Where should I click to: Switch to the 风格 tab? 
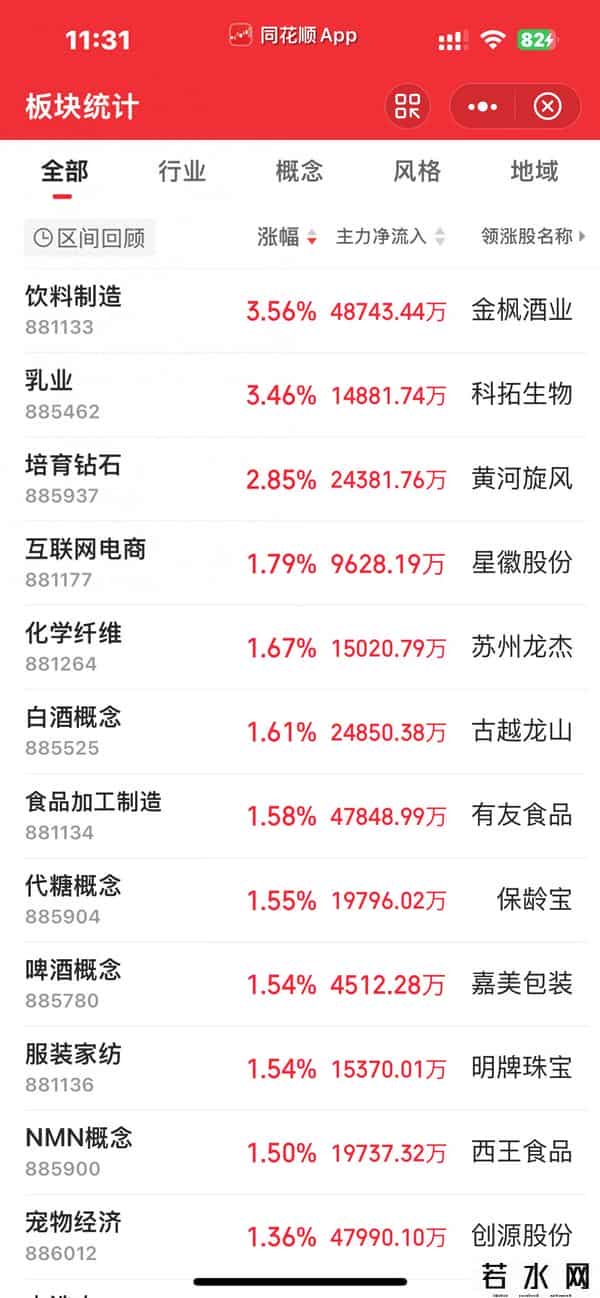click(417, 171)
